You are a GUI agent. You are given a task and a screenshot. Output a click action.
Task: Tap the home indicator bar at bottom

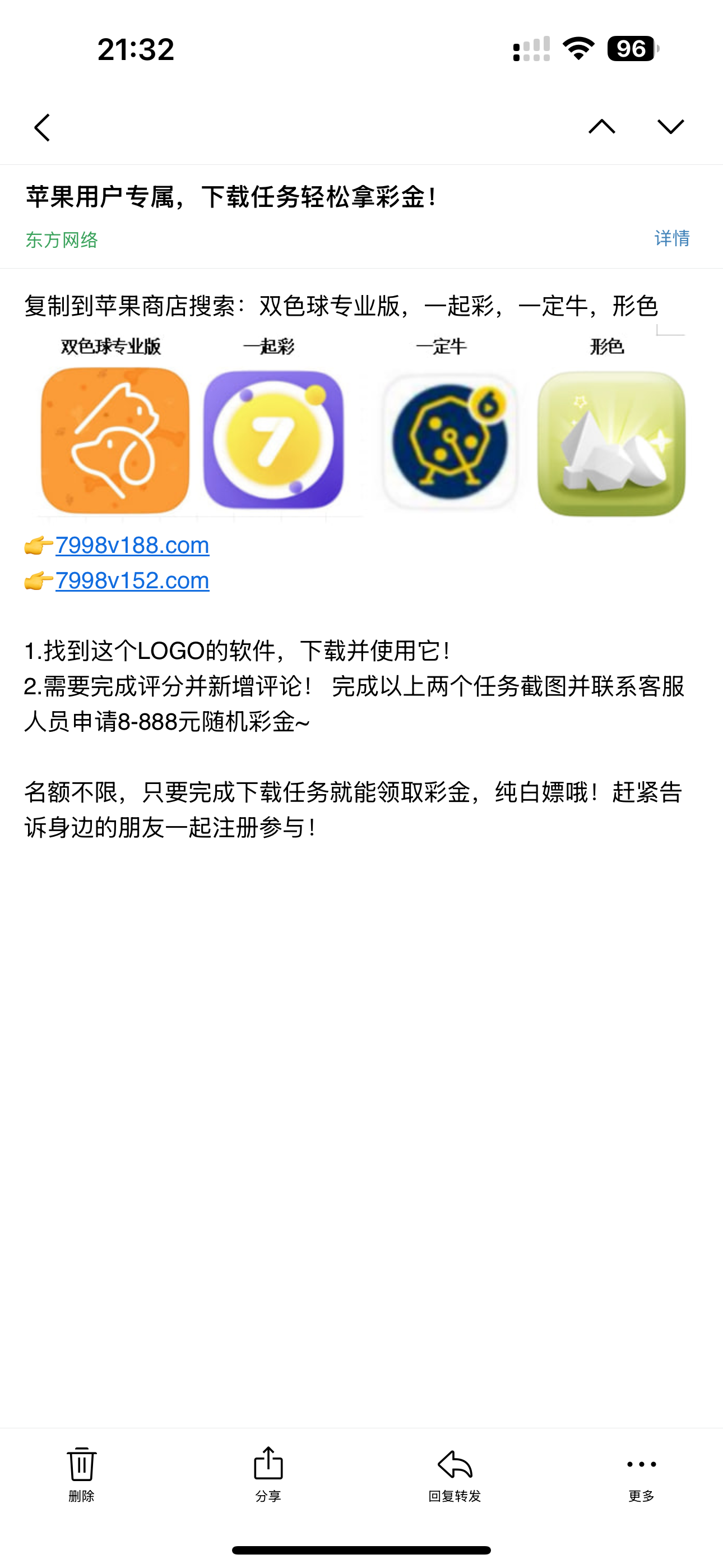tap(361, 1549)
